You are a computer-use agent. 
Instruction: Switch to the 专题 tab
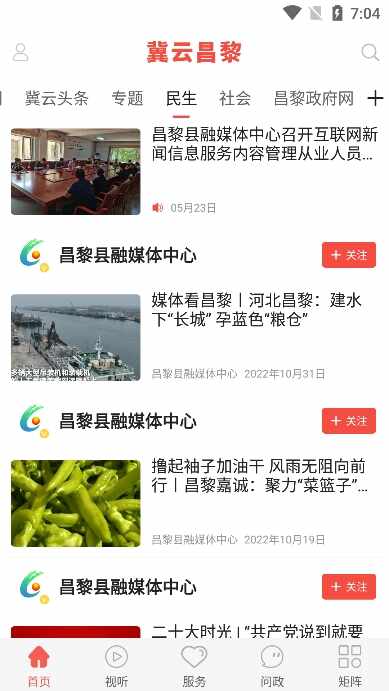click(127, 98)
